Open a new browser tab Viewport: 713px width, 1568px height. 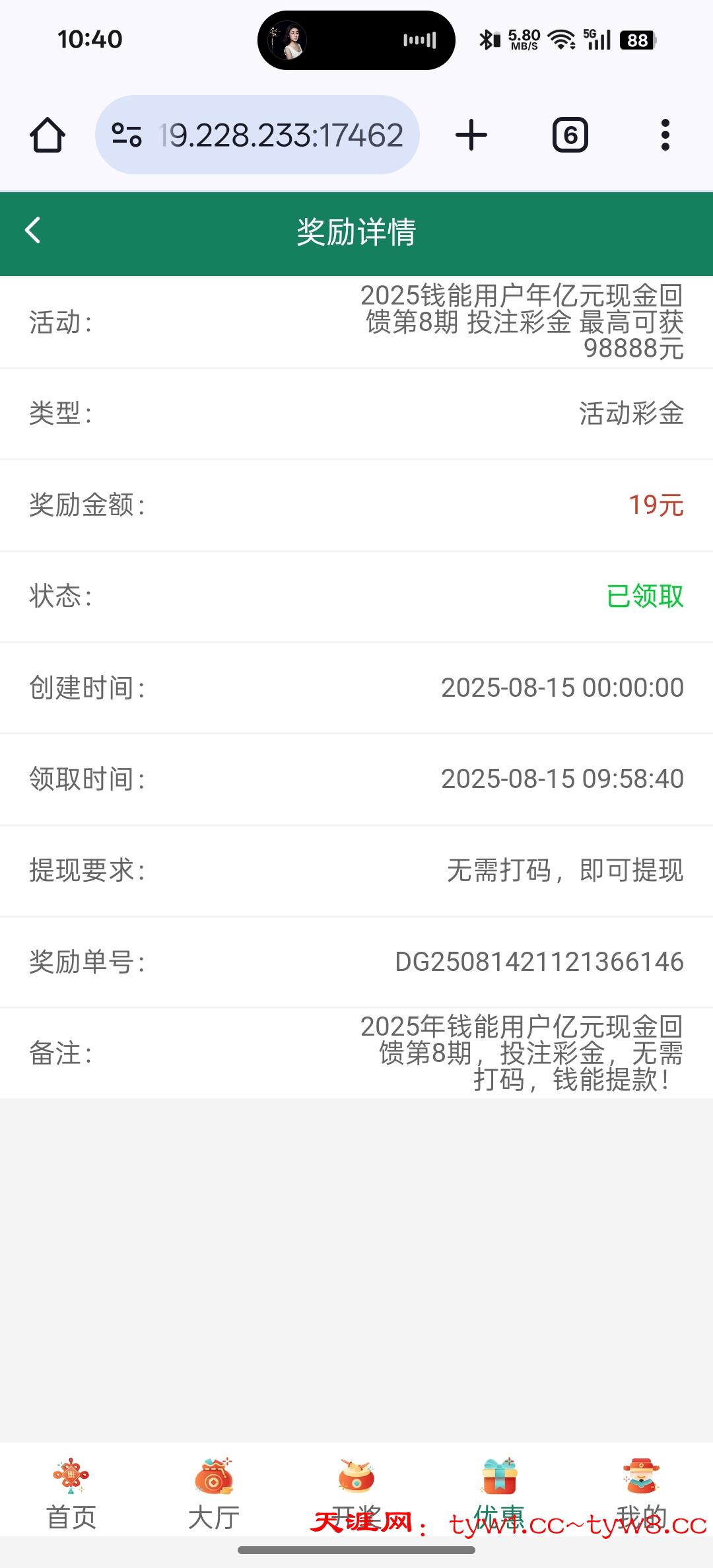click(471, 135)
